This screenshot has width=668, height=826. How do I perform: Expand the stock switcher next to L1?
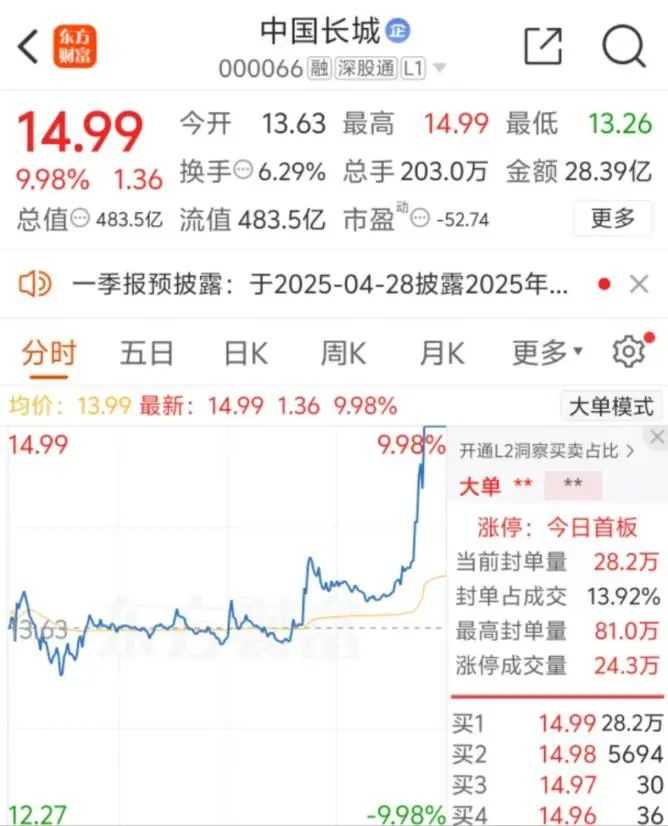pos(440,69)
